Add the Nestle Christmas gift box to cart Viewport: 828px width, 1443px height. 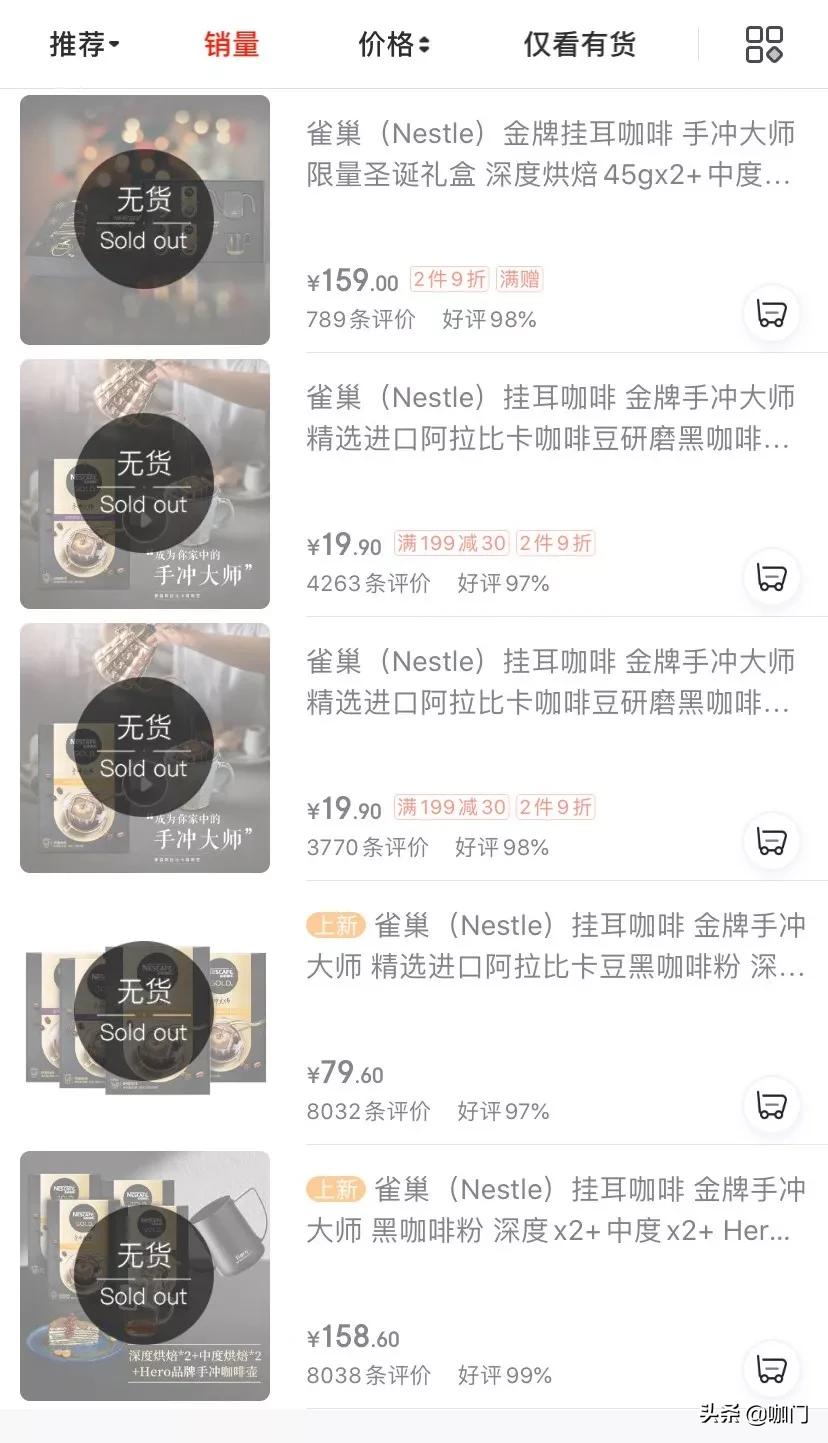tap(771, 312)
